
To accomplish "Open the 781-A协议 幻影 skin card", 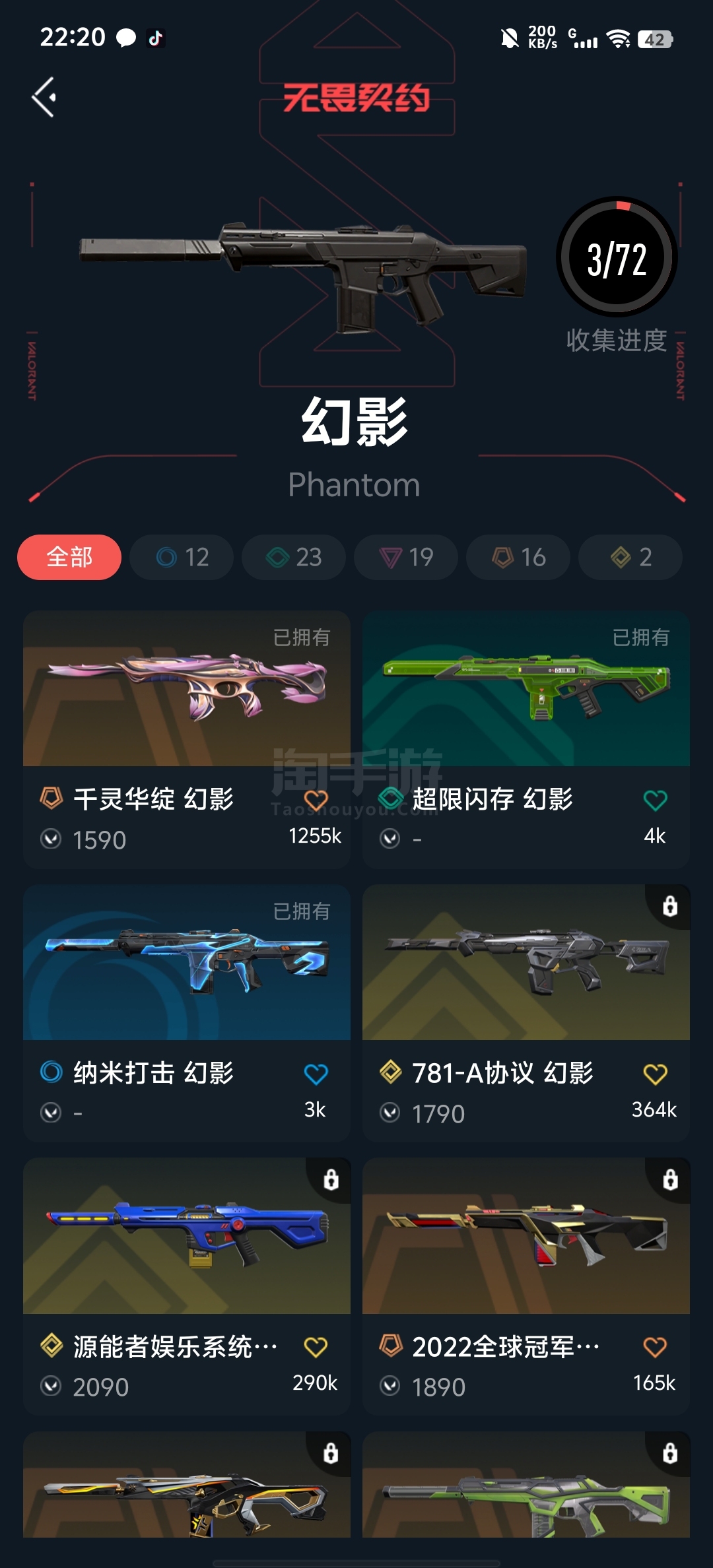I will (526, 1013).
